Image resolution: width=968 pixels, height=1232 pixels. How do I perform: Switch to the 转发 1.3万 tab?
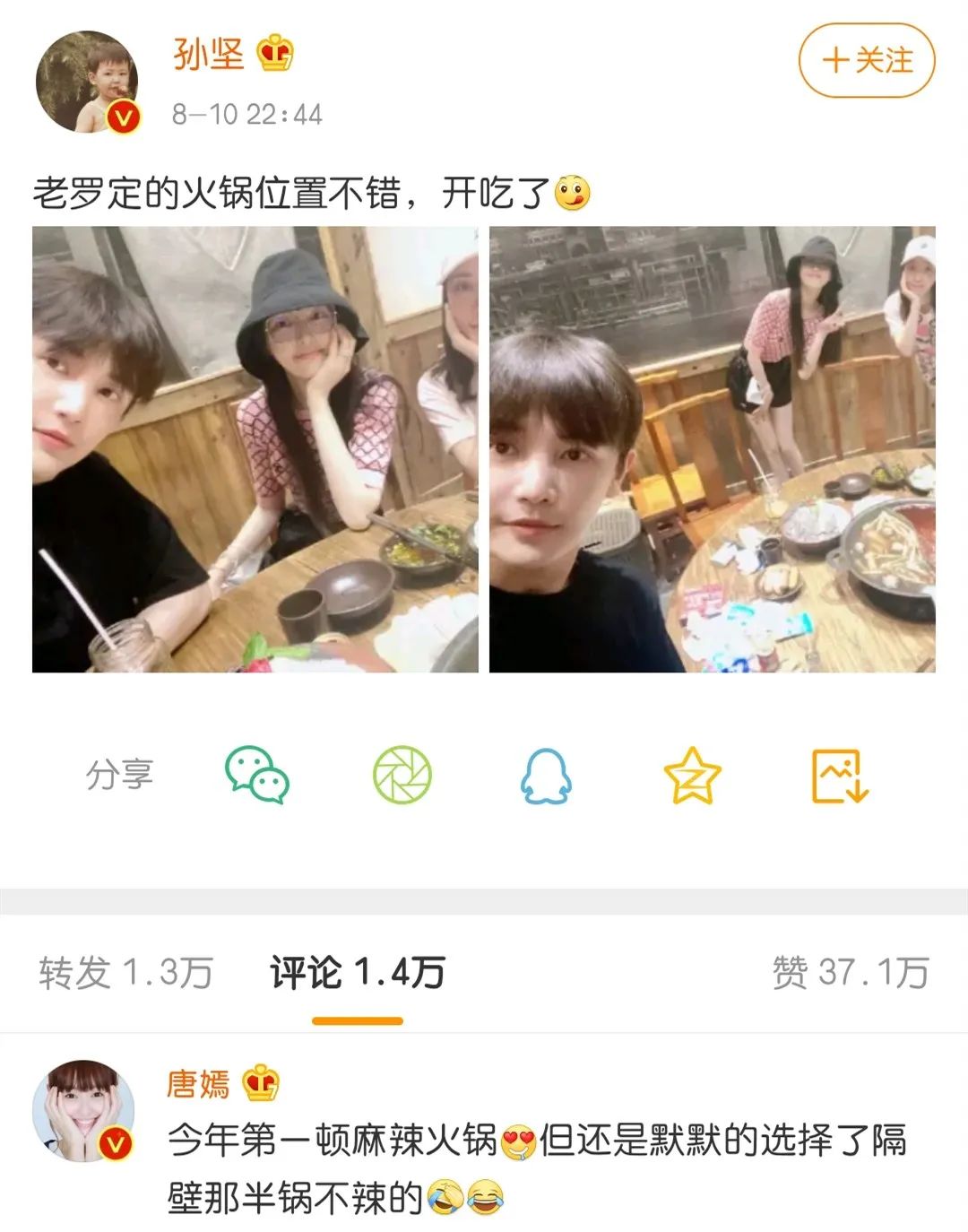click(125, 973)
